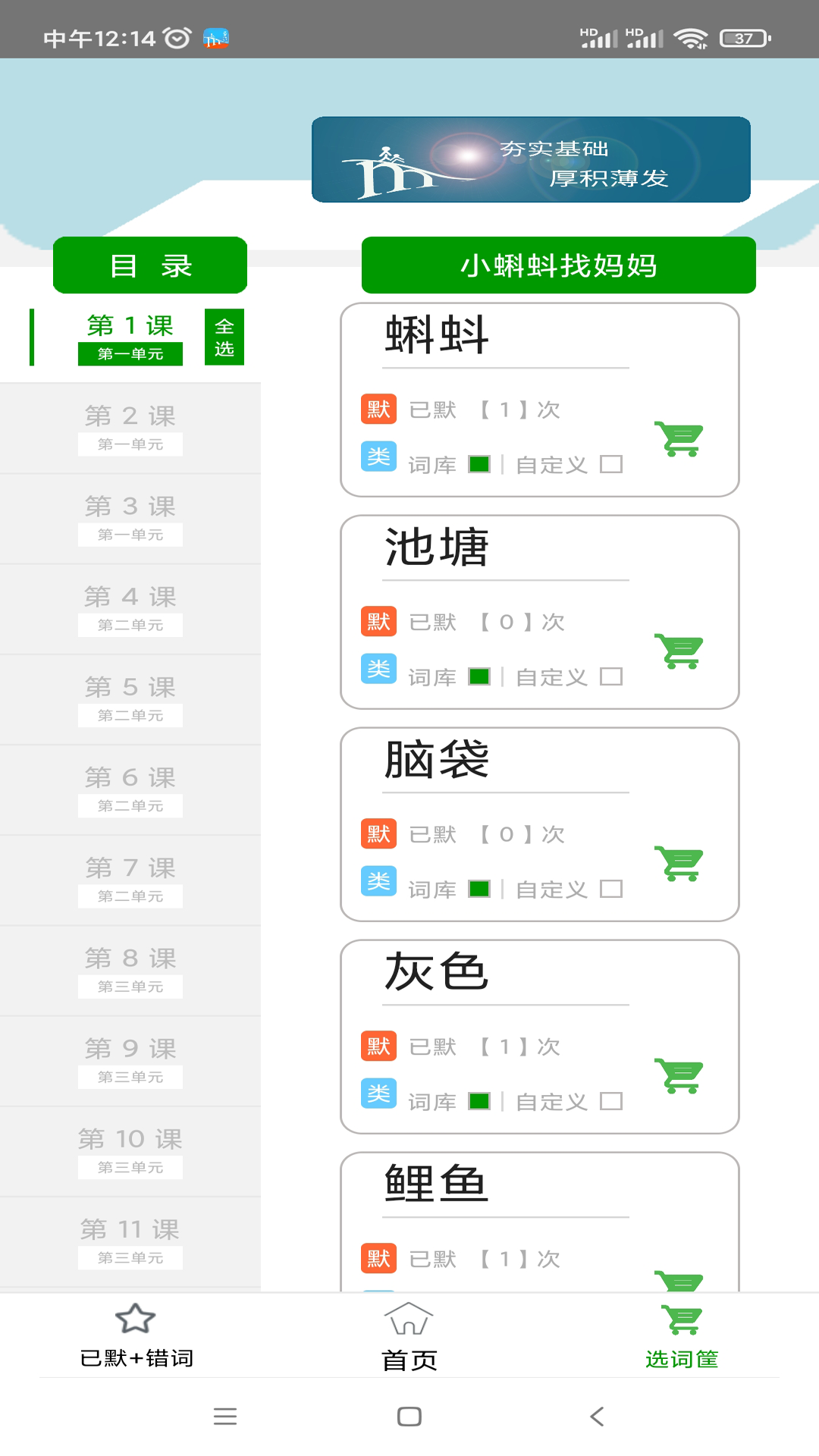Click the orange 默 badge for 脑袋
Image resolution: width=819 pixels, height=1456 pixels.
pos(378,833)
